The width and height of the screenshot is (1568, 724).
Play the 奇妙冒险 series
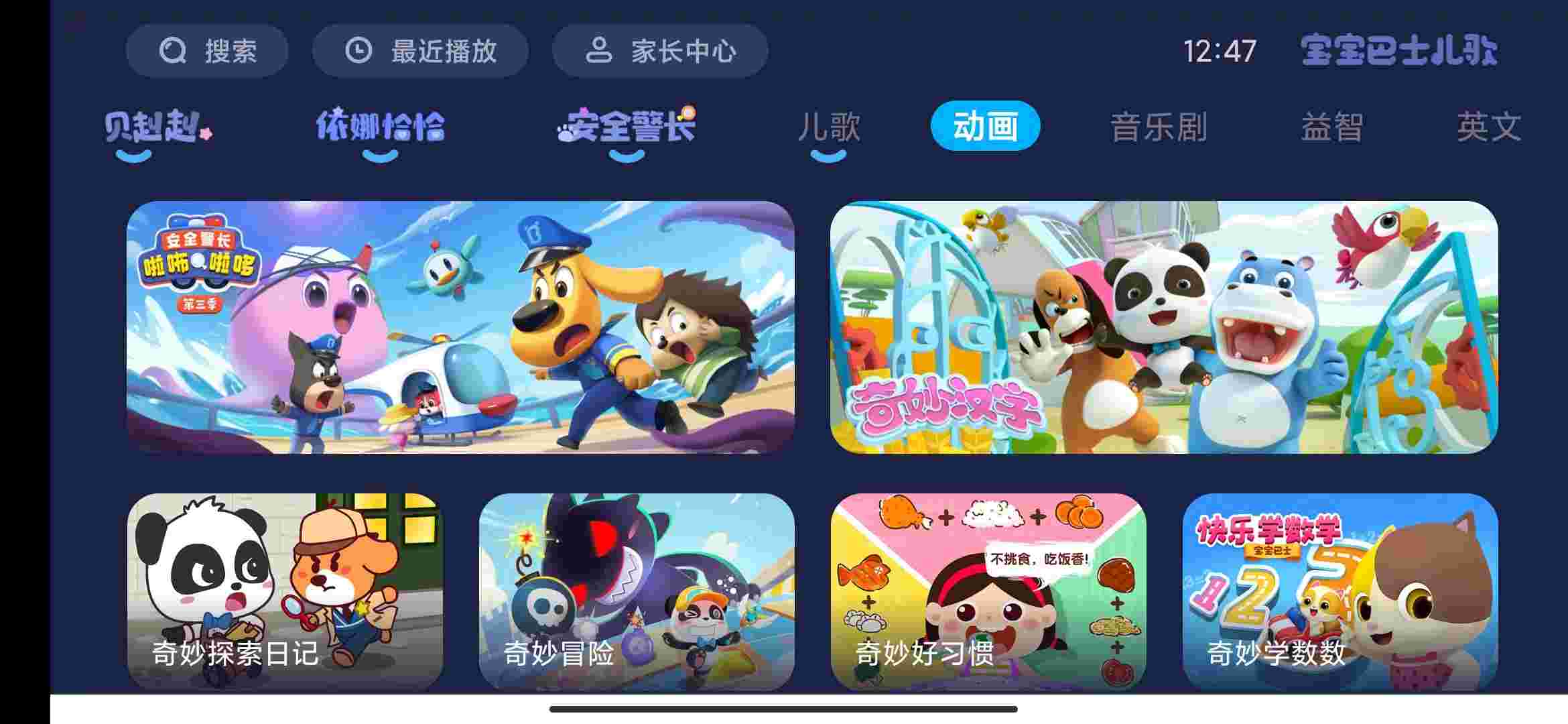(x=637, y=591)
